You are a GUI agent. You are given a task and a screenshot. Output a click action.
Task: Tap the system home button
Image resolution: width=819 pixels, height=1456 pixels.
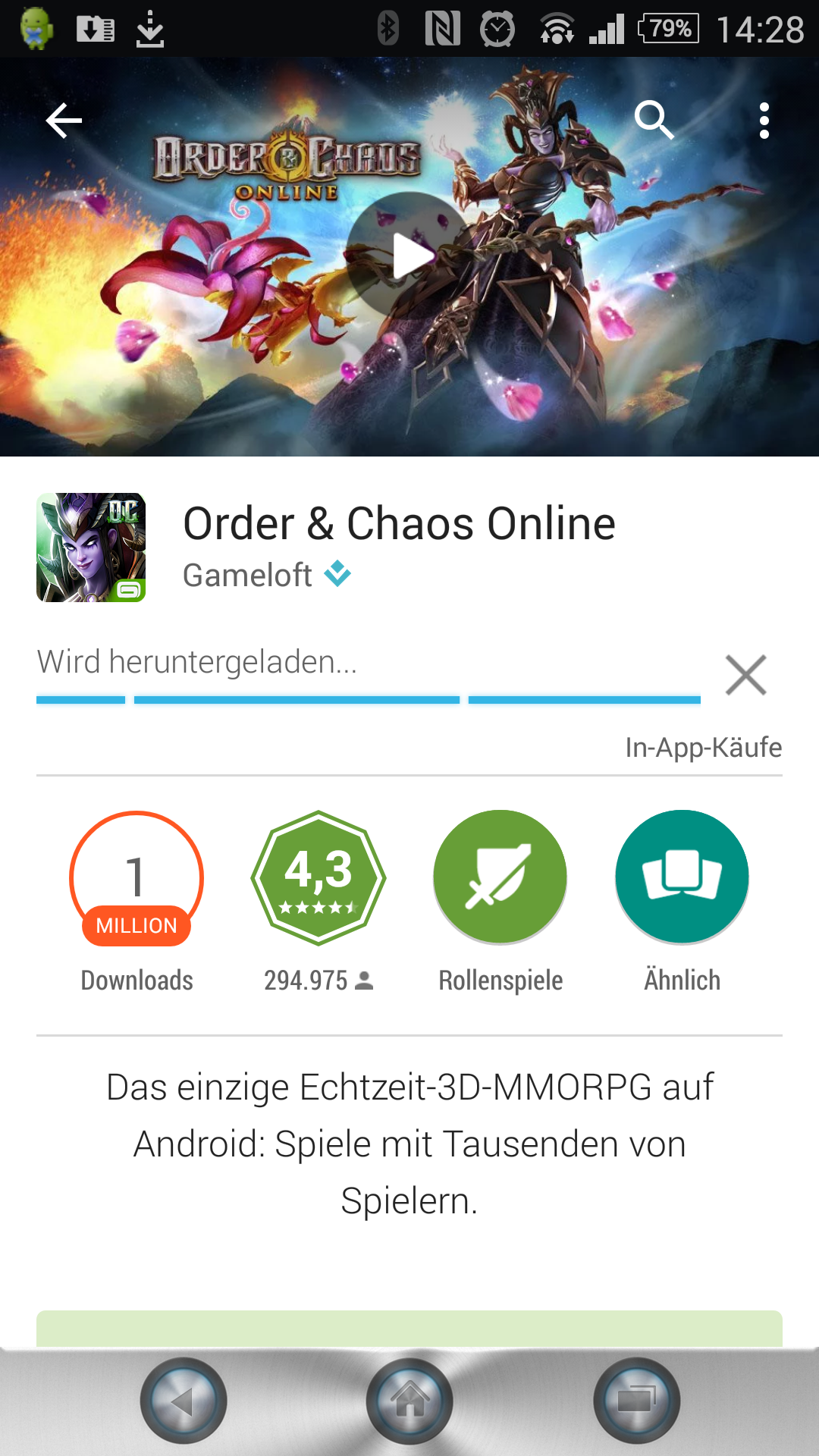[x=409, y=1401]
